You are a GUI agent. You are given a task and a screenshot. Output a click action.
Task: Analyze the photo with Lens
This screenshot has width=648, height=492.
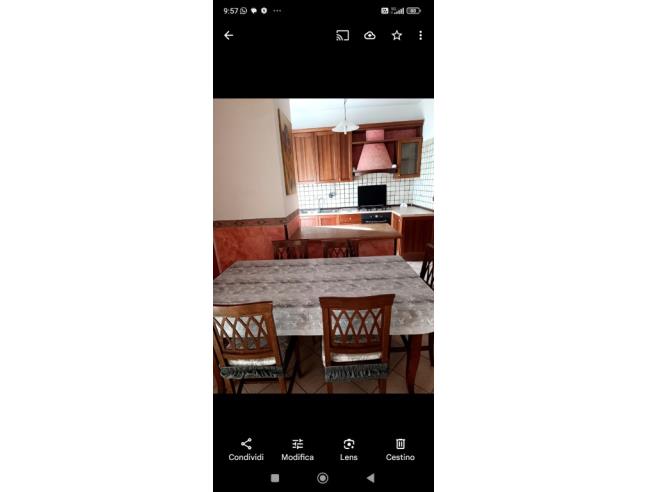point(348,448)
